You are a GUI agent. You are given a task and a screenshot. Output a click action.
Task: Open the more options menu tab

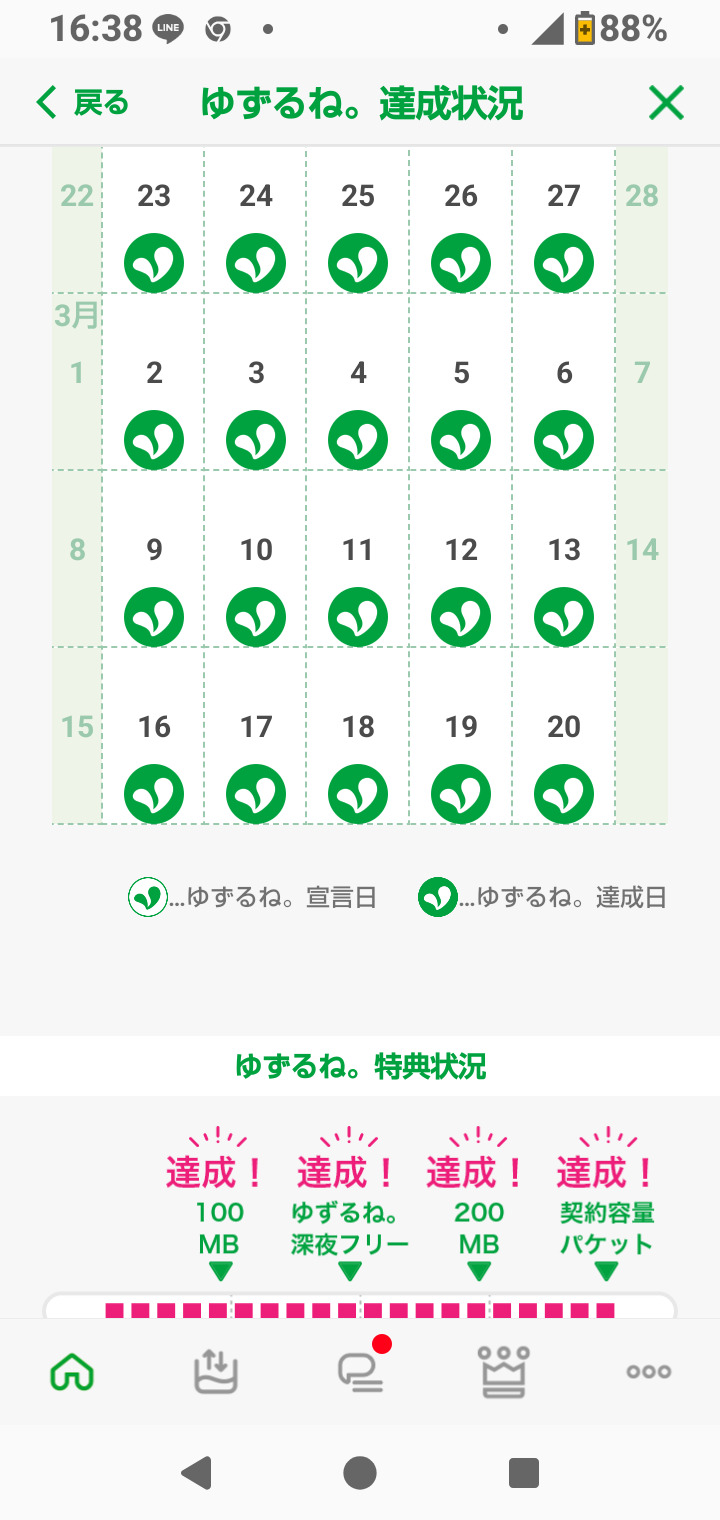648,1371
